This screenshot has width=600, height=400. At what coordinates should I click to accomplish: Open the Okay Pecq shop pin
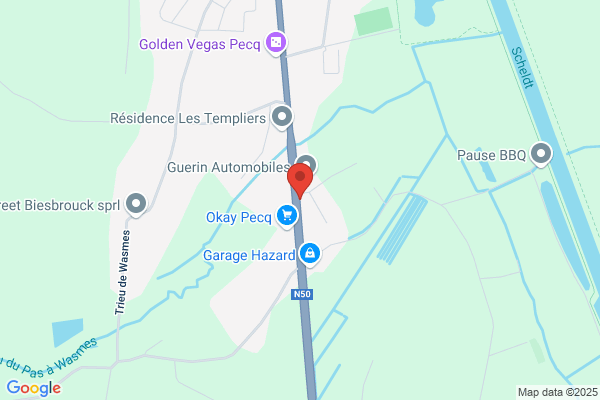(x=288, y=215)
